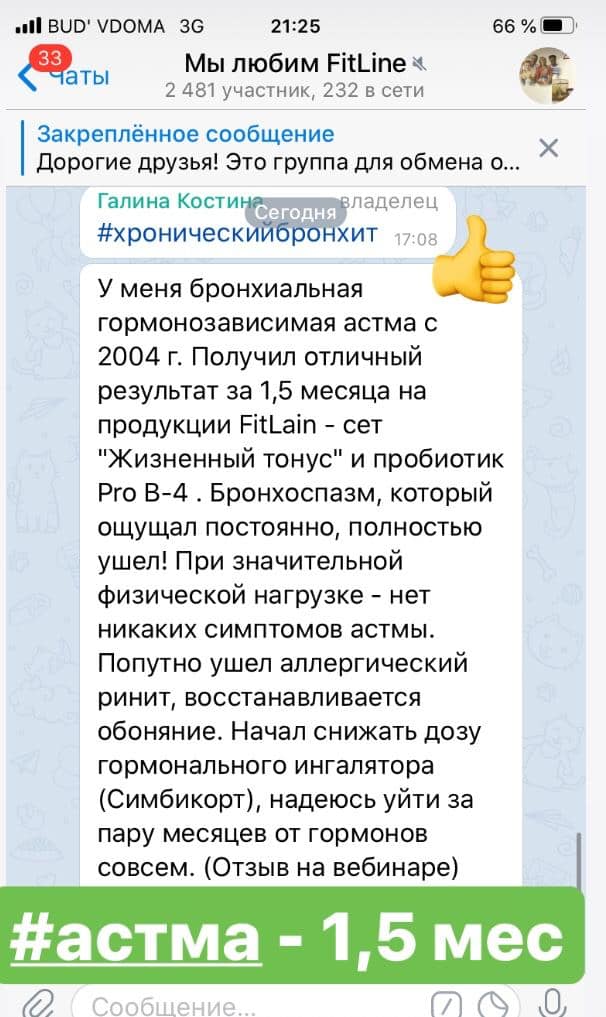Dismiss the pinned message banner
Viewport: 606px width, 1017px height.
click(548, 149)
